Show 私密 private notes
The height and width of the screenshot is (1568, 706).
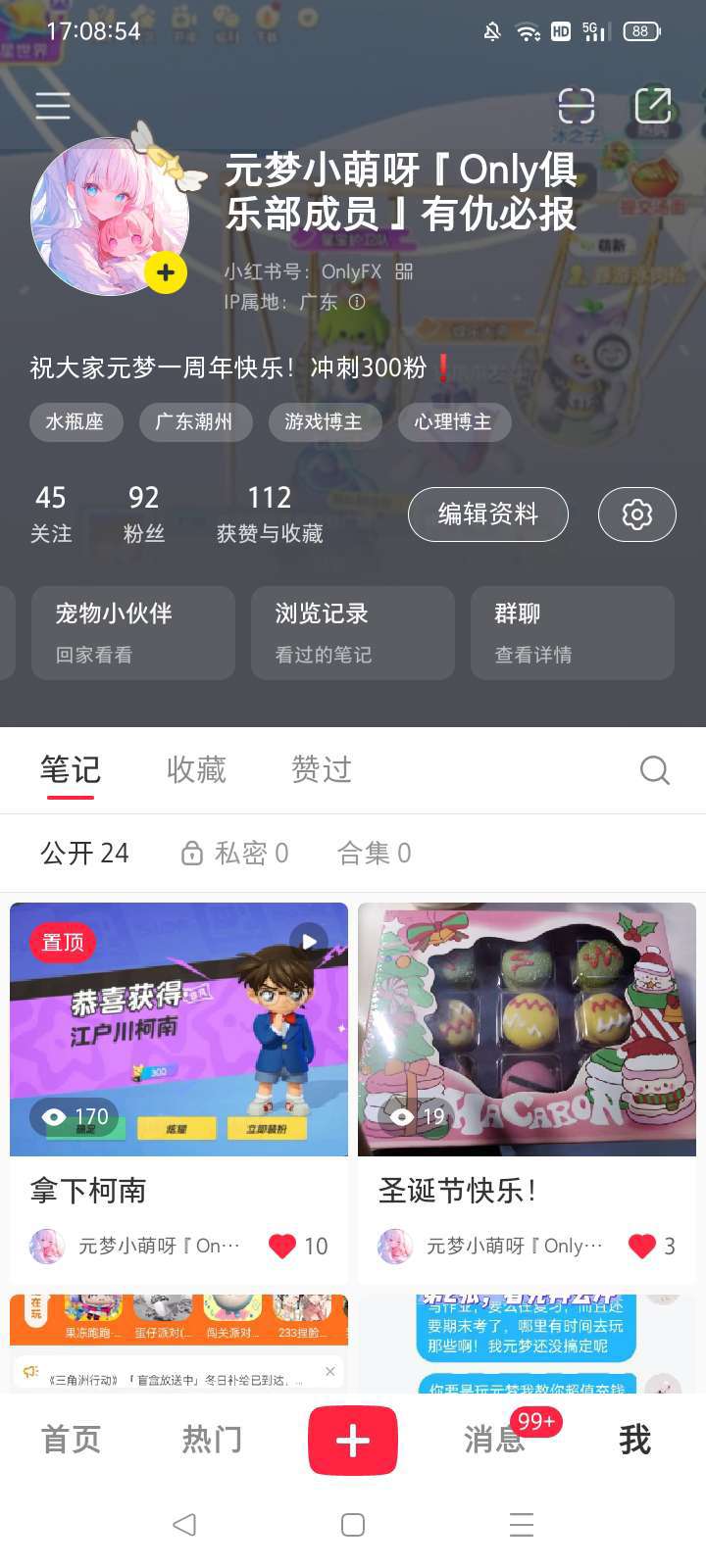tap(235, 854)
